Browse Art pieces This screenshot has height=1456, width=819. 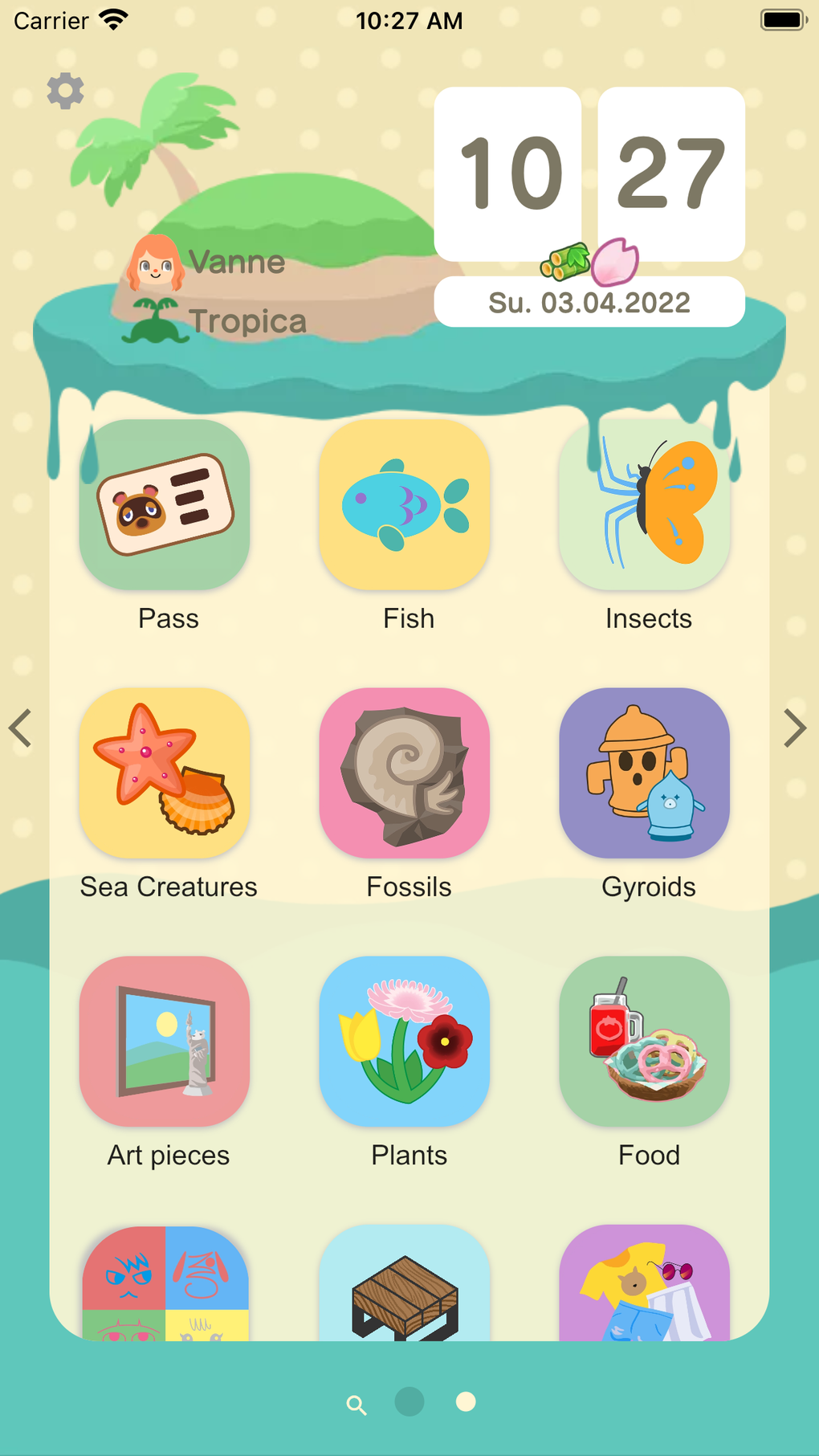165,1042
